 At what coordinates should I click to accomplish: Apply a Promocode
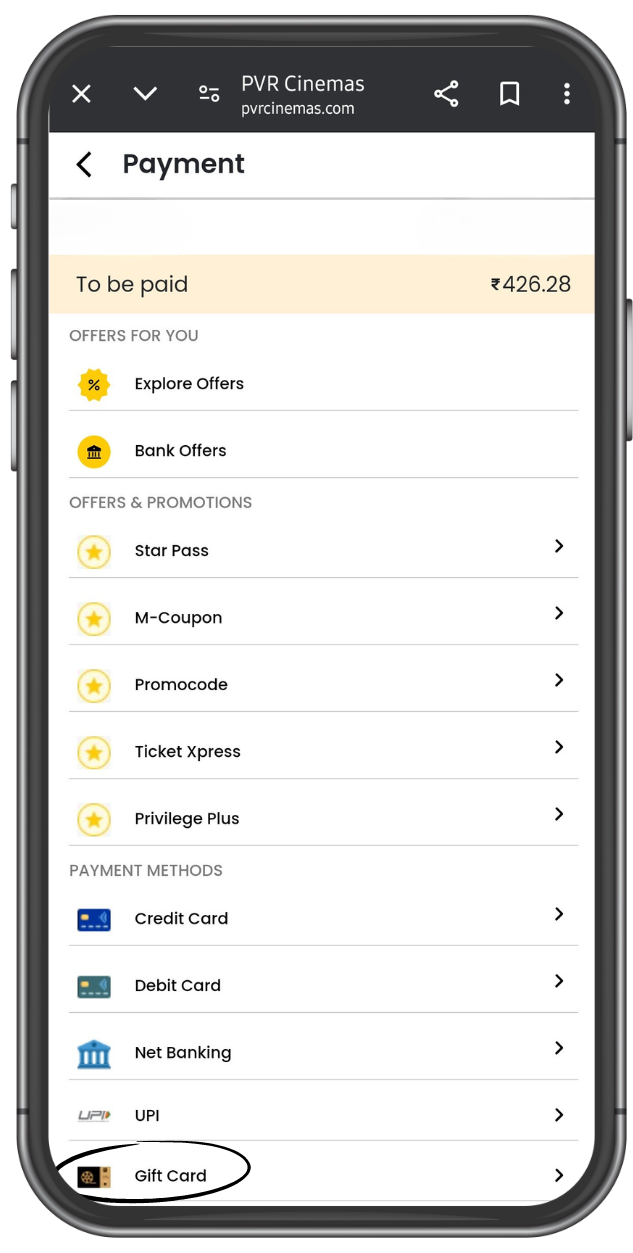(322, 685)
